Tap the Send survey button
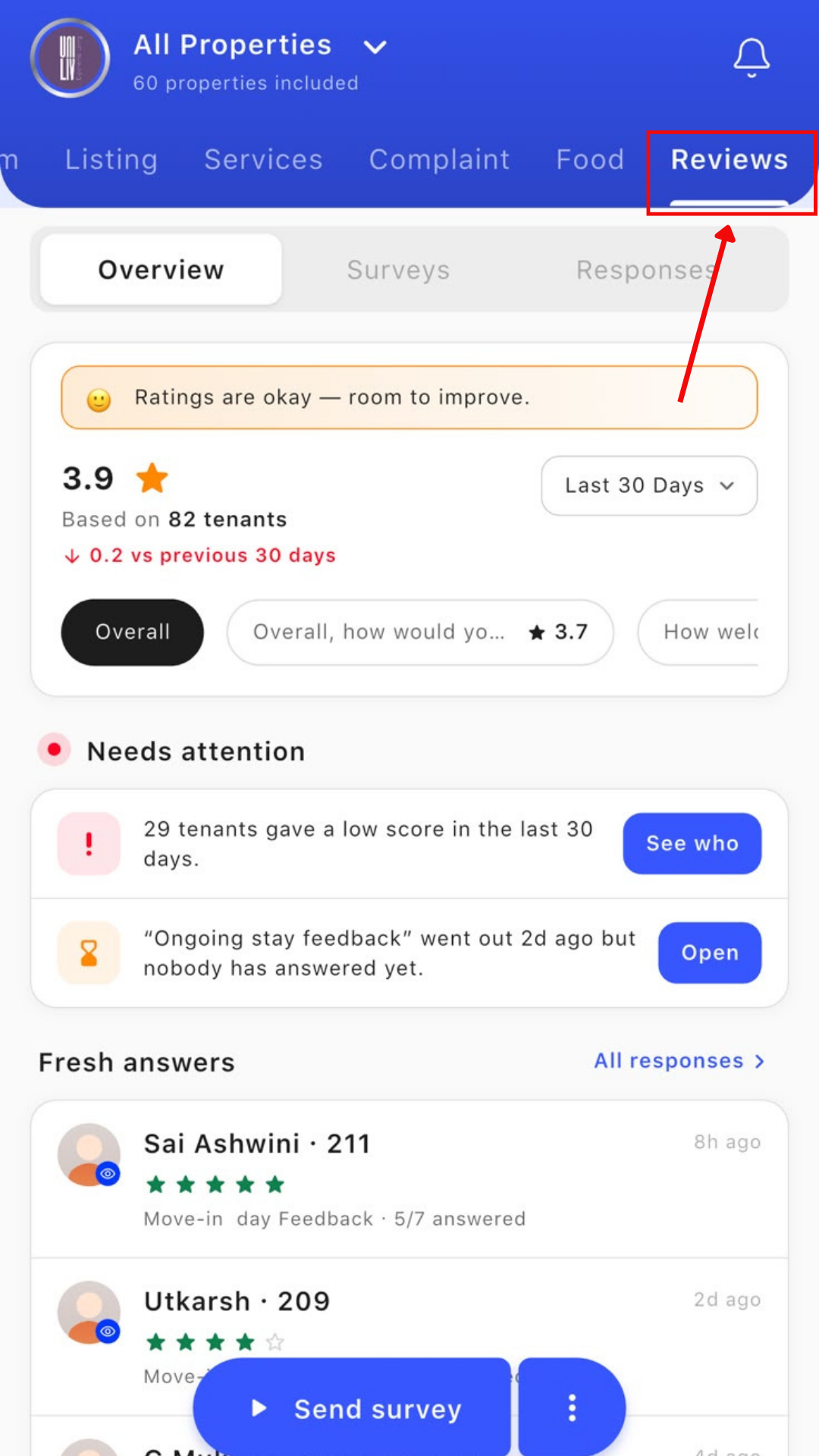The image size is (819, 1456). tap(353, 1408)
